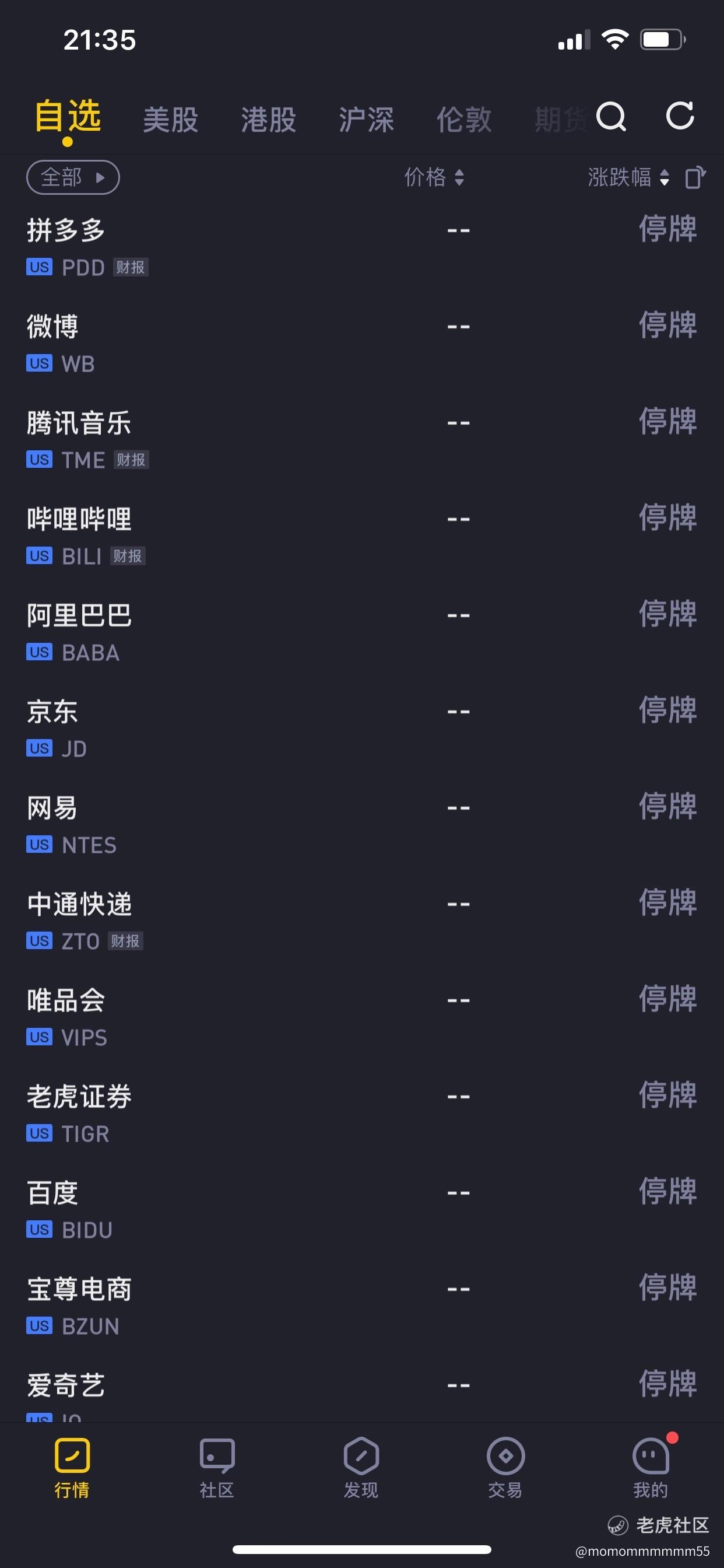724x1568 pixels.
Task: View 阿里巴巴 BABA stock details
Action: click(361, 631)
